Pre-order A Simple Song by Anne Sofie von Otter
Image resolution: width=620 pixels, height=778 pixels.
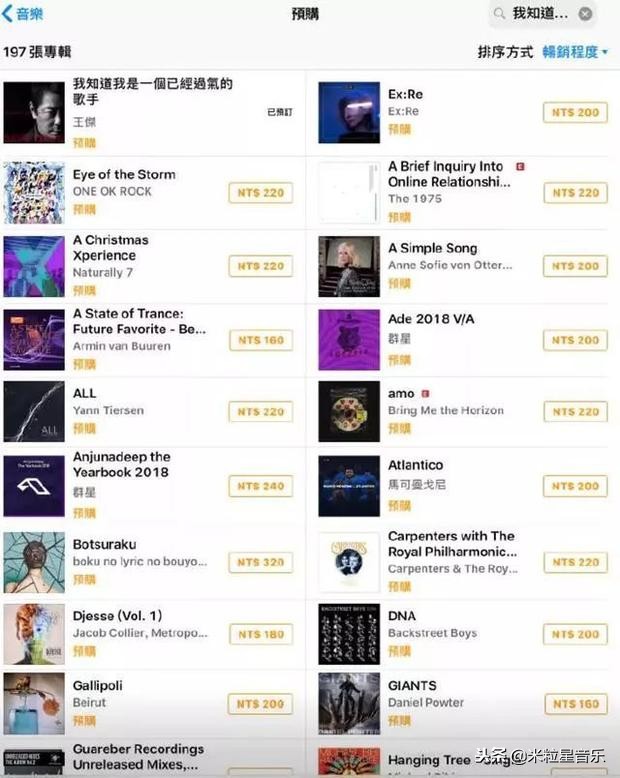(x=575, y=266)
